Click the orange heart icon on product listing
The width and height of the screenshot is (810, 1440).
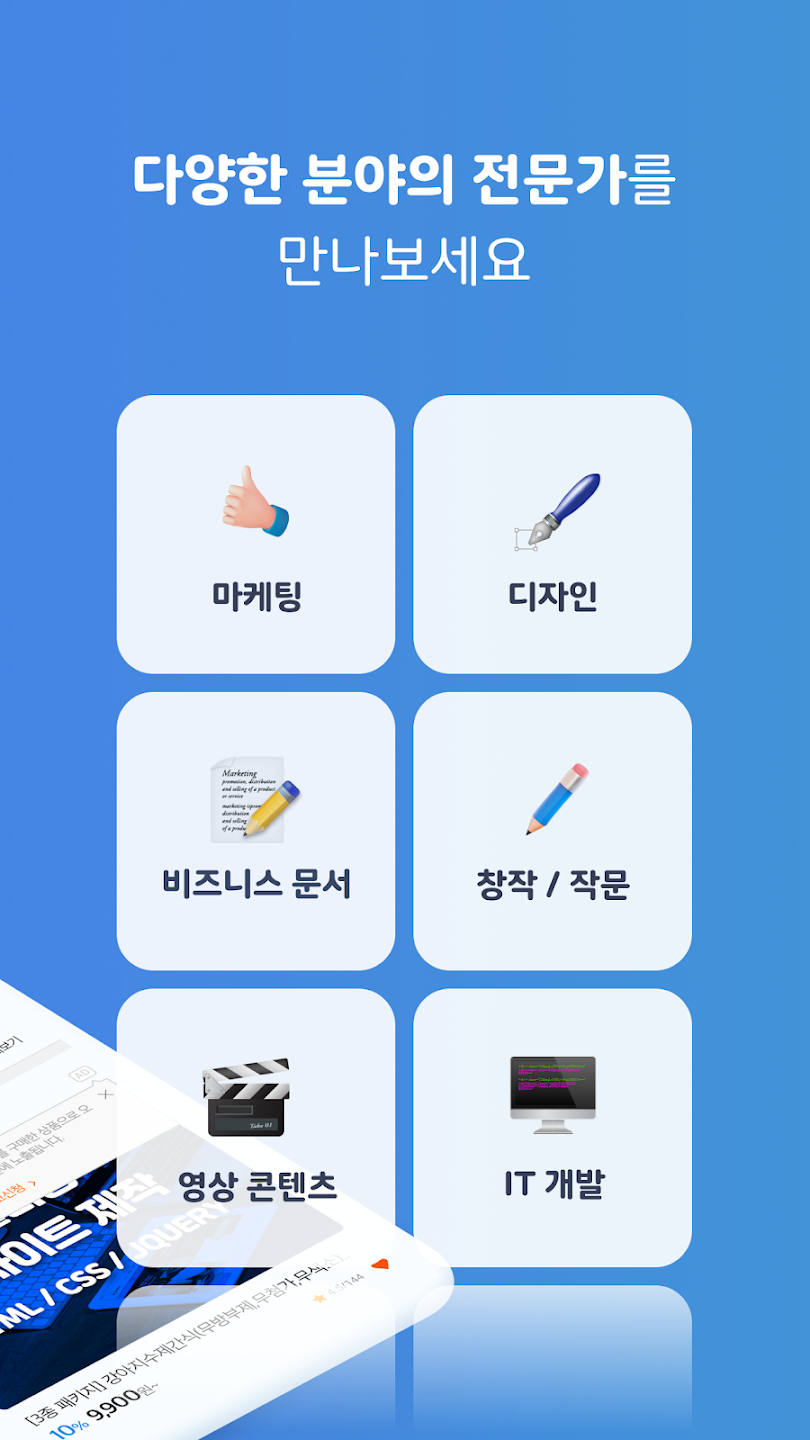coord(380,1263)
